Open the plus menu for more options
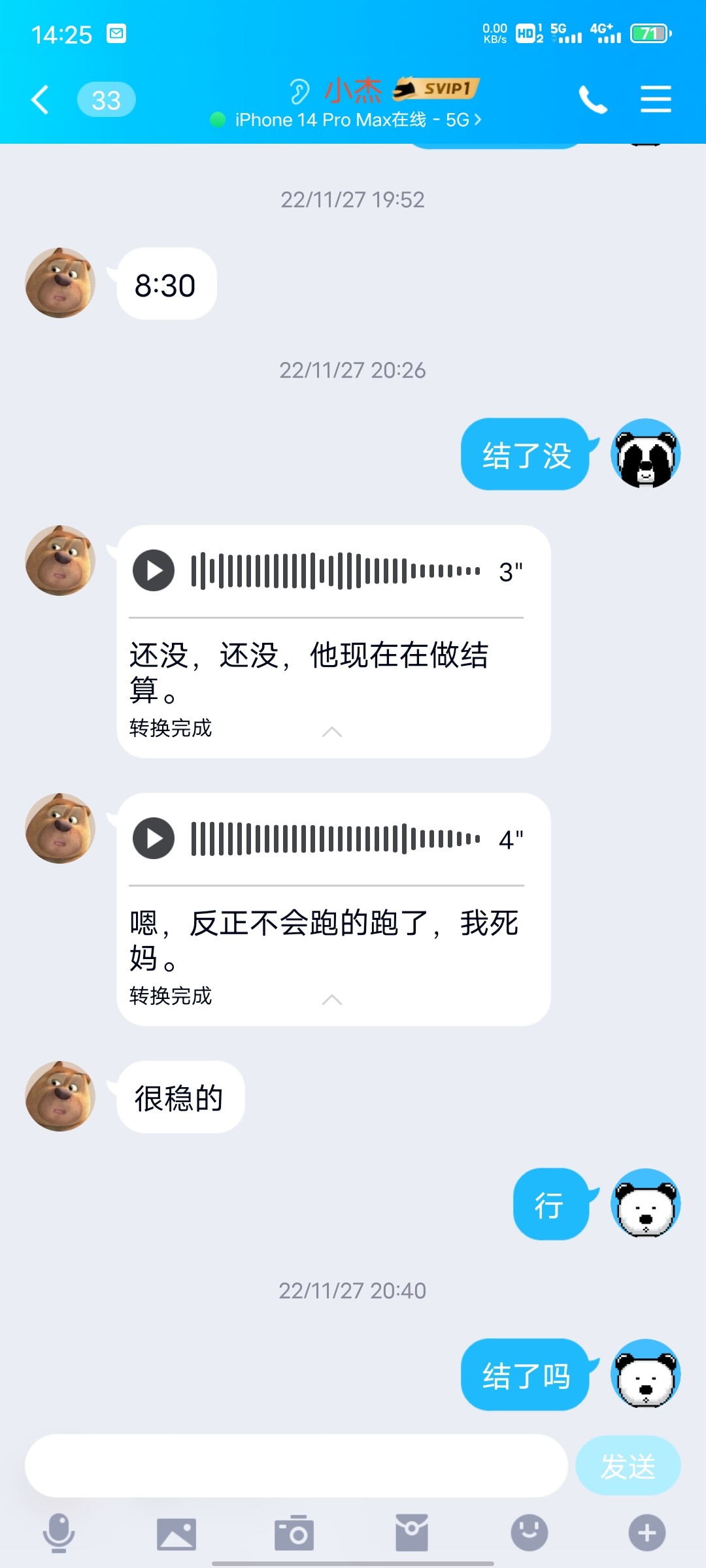The width and height of the screenshot is (706, 1568). [x=647, y=1533]
